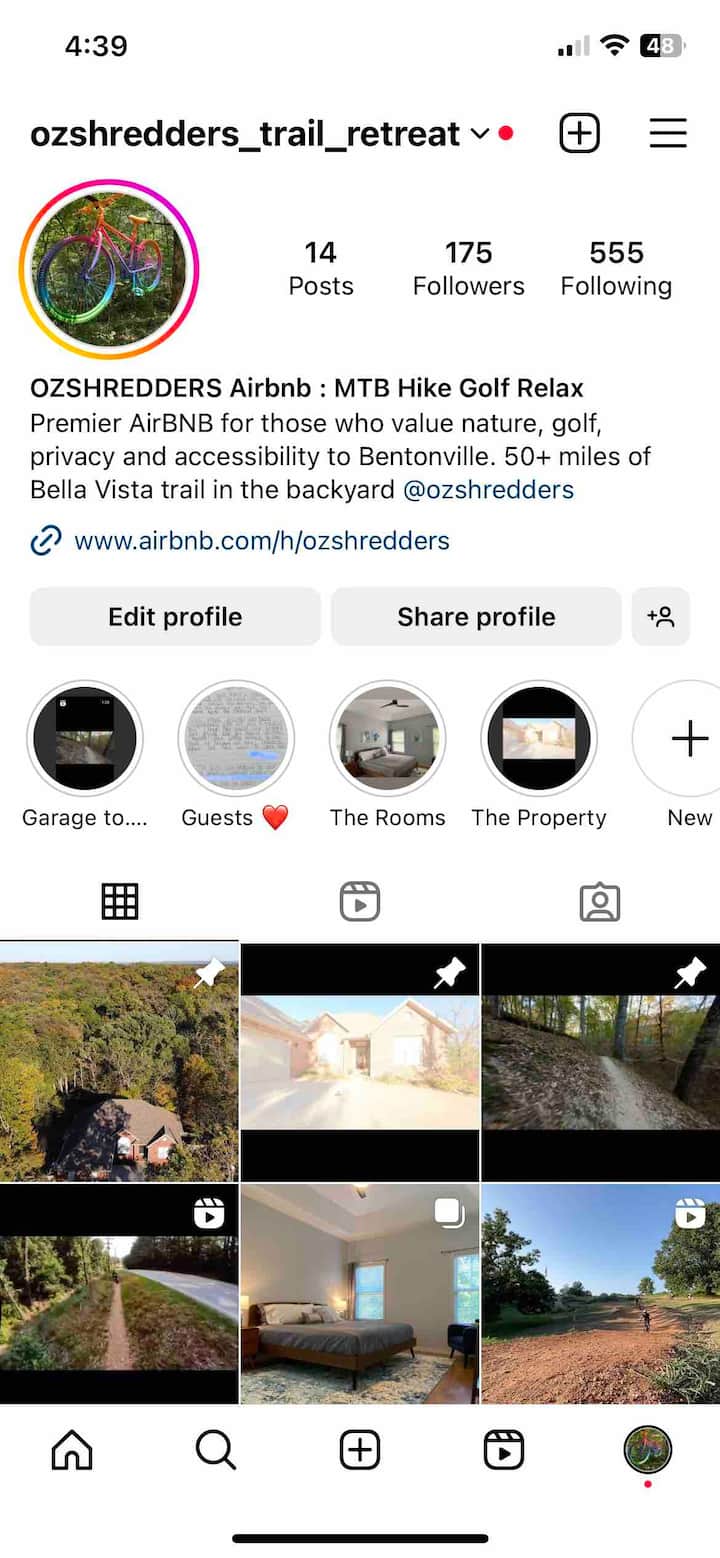Viewport: 720px width, 1558px height.
Task: Add a New story highlight
Action: tap(689, 740)
